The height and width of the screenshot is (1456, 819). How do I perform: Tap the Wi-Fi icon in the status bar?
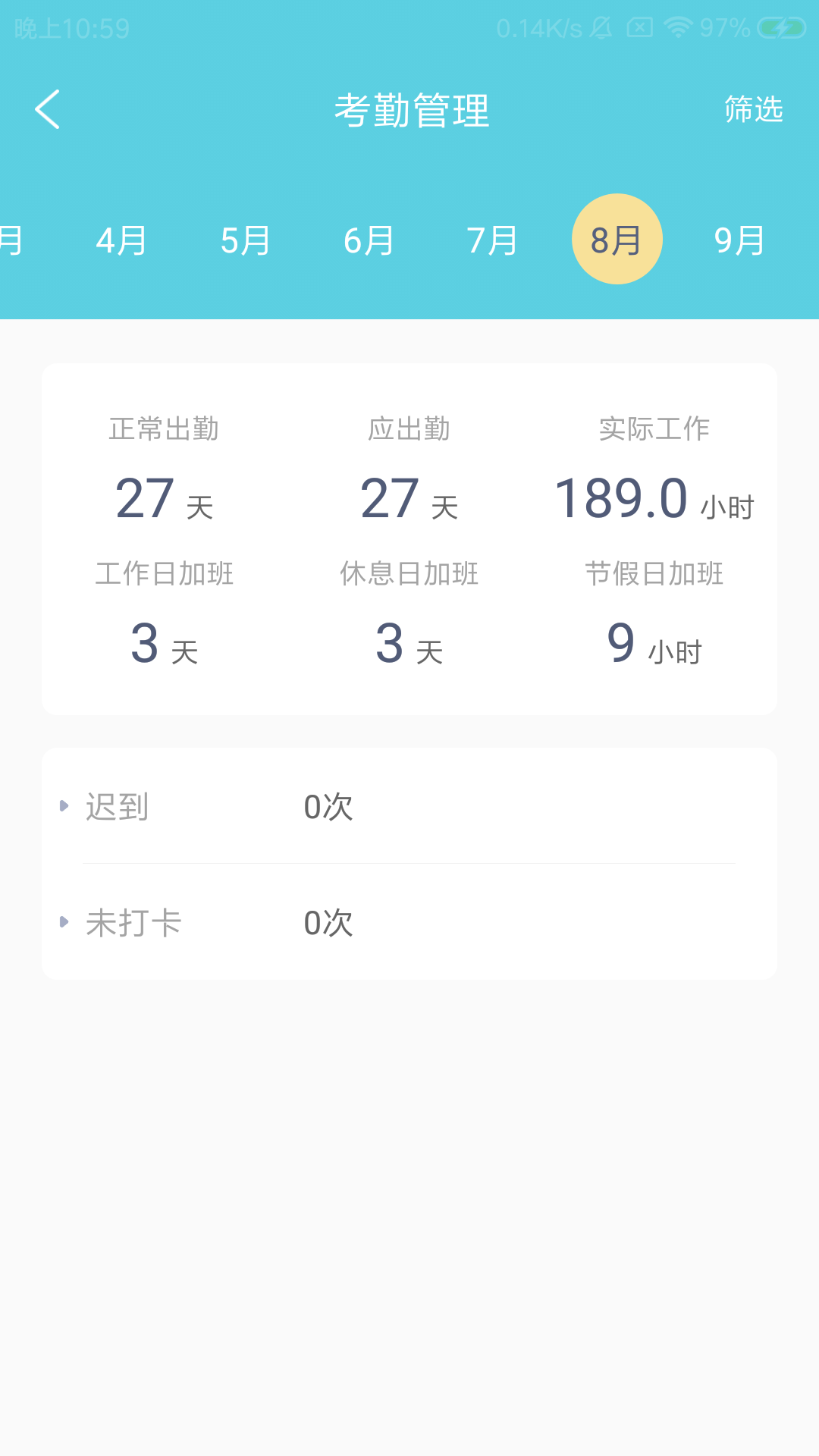tap(677, 27)
